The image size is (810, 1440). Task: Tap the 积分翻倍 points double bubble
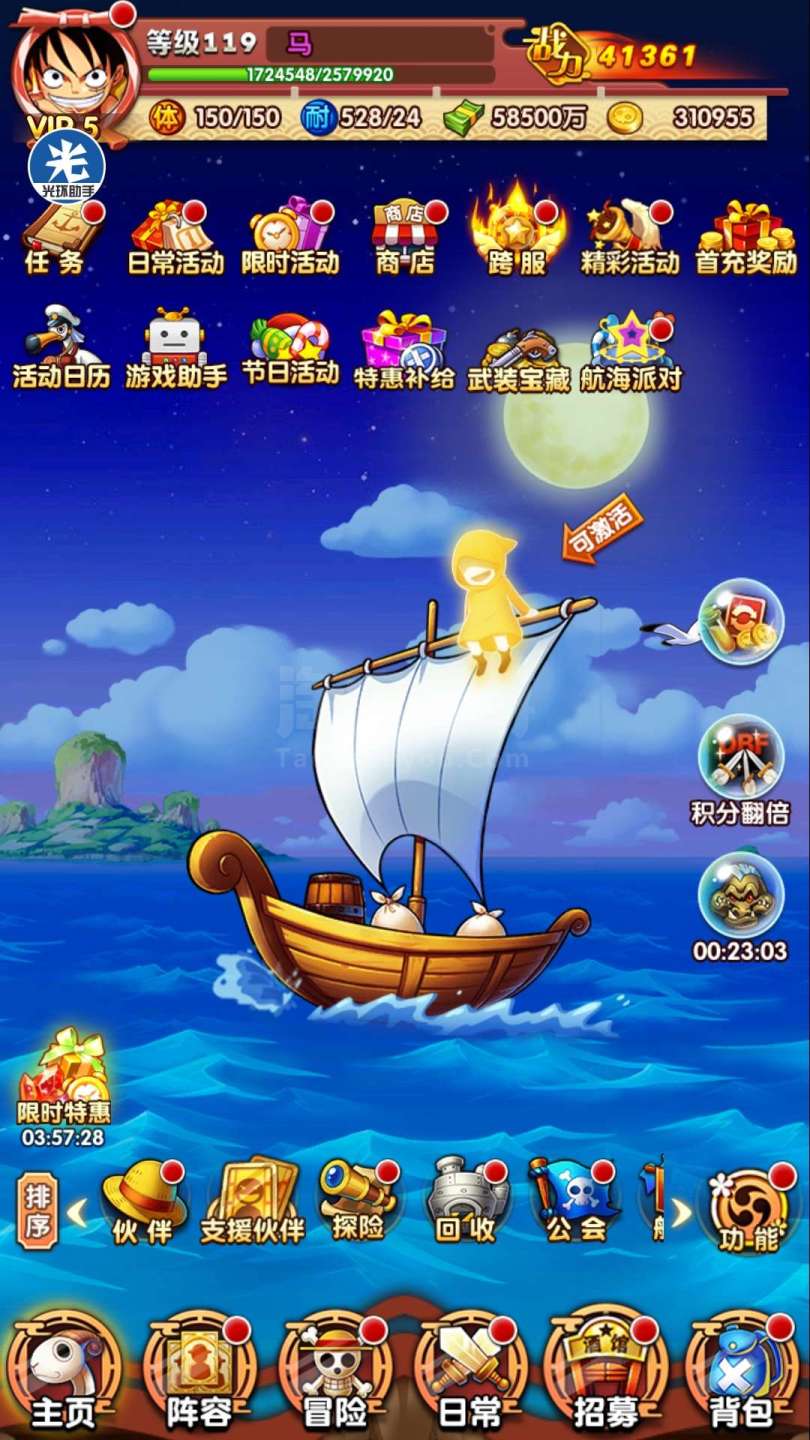pos(741,770)
